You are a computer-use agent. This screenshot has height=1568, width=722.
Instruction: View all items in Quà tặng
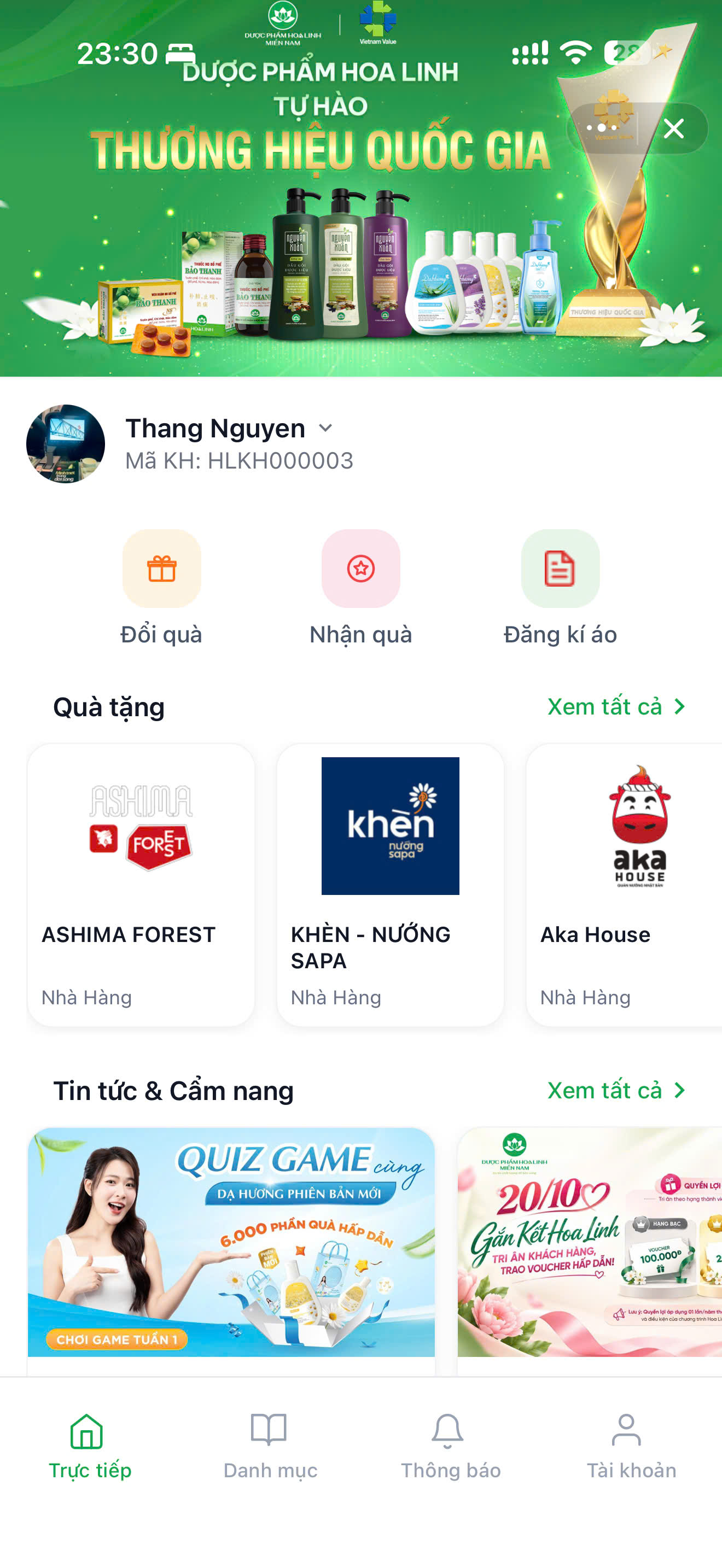click(616, 707)
